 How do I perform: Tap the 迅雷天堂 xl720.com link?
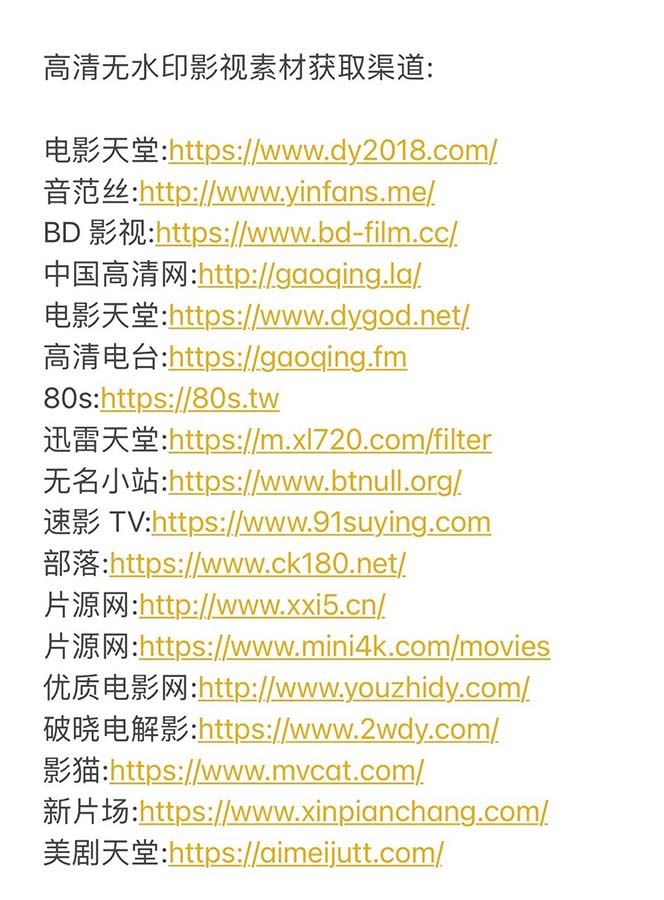(330, 440)
